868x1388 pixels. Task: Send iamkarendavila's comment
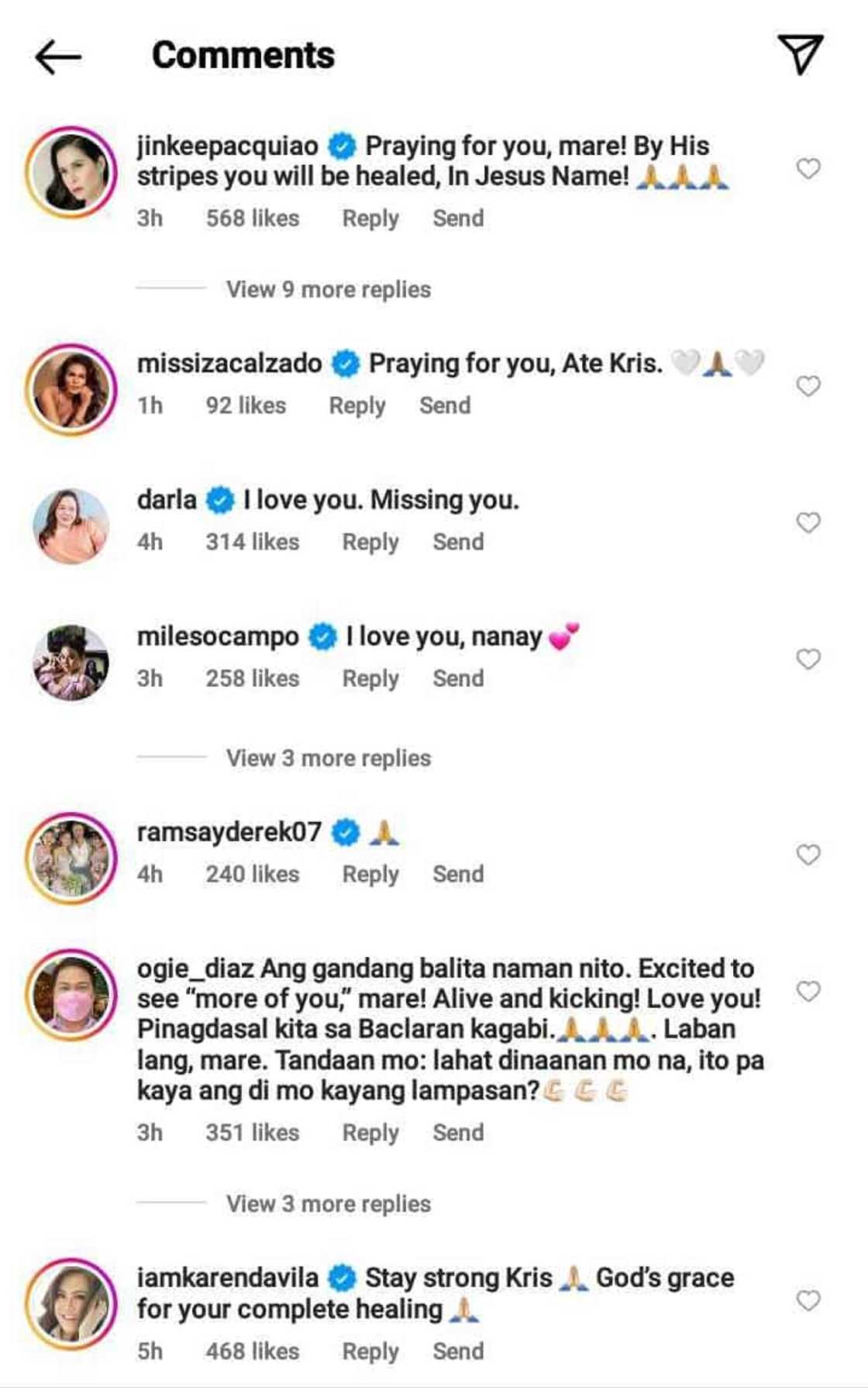pyautogui.click(x=457, y=1352)
